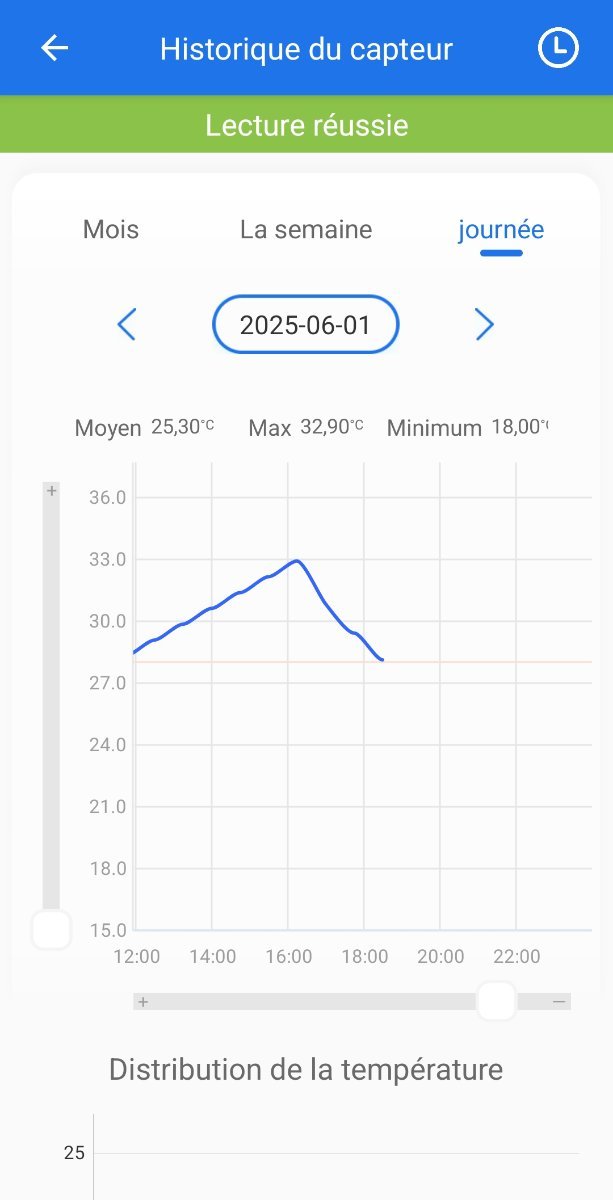Tap the minus on the horizontal zoom slider

coord(559,1001)
